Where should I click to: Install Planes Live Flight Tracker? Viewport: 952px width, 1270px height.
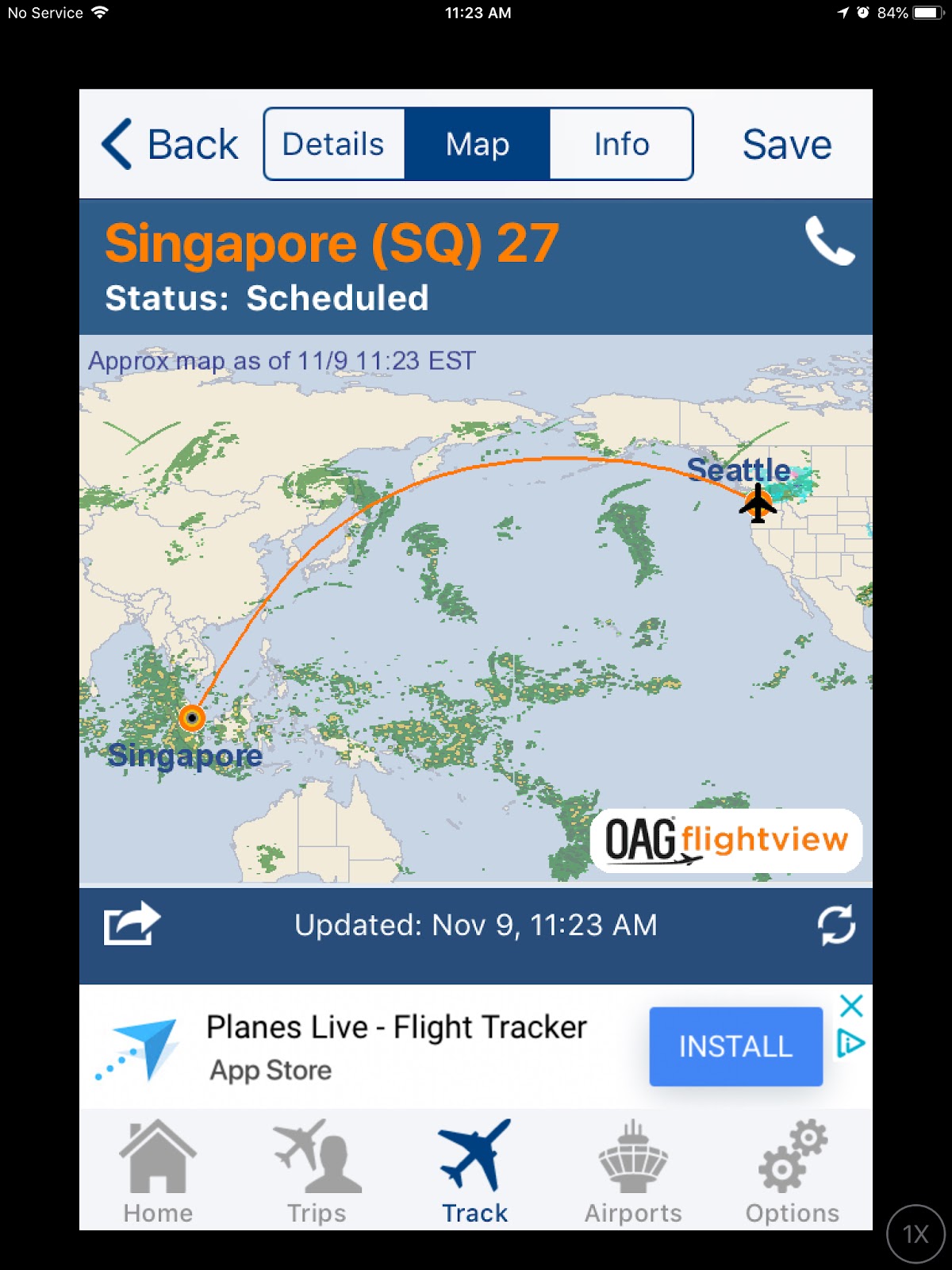click(735, 1046)
